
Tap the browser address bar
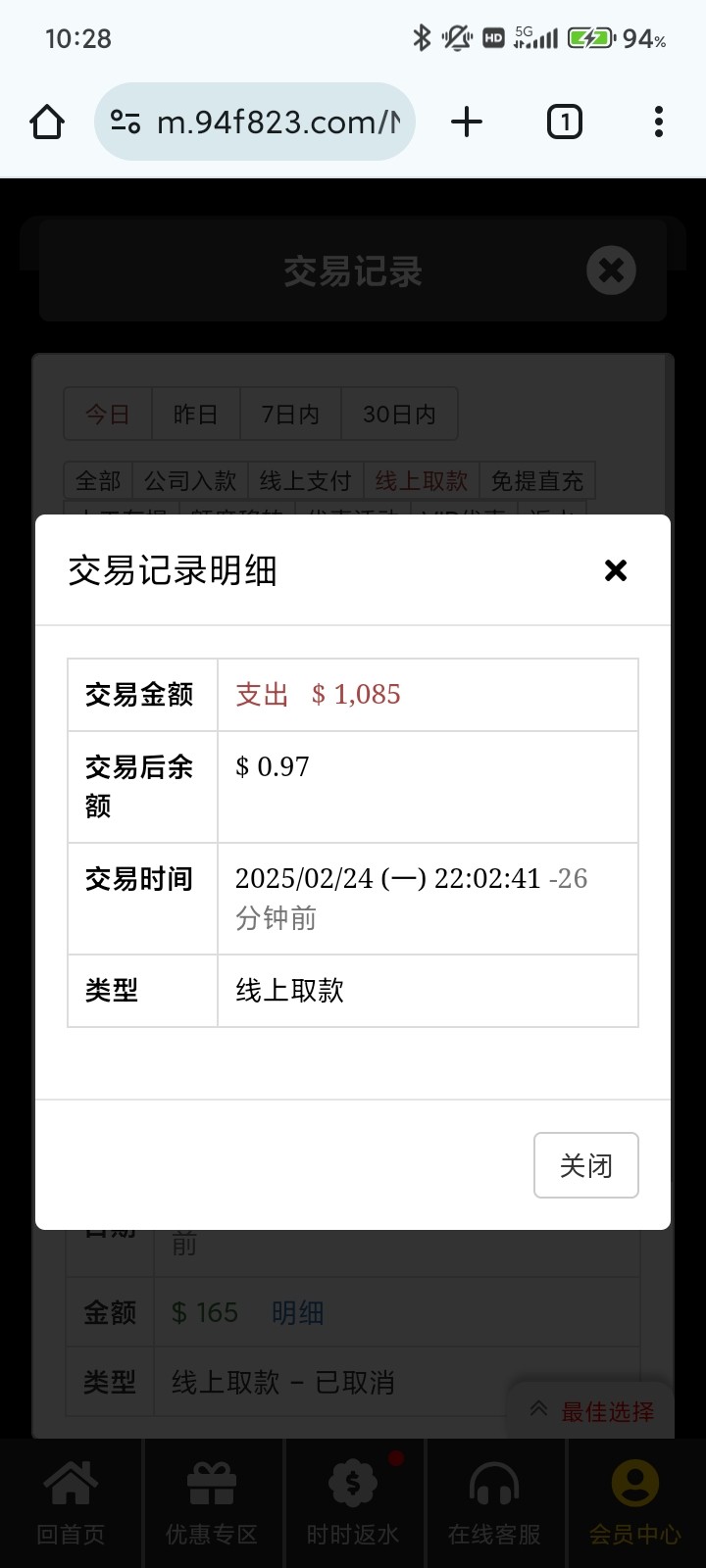[x=255, y=122]
